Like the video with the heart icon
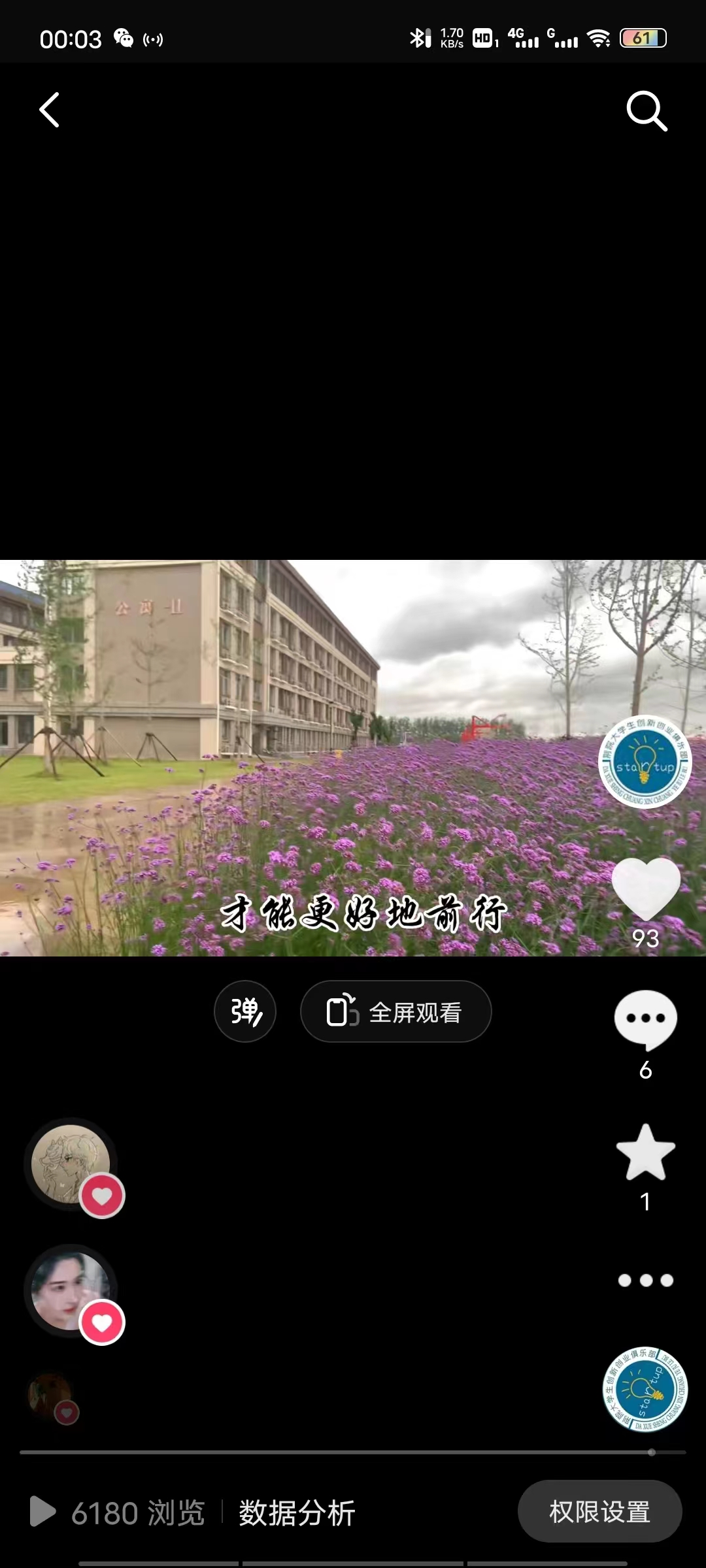706x1568 pixels. 646,887
